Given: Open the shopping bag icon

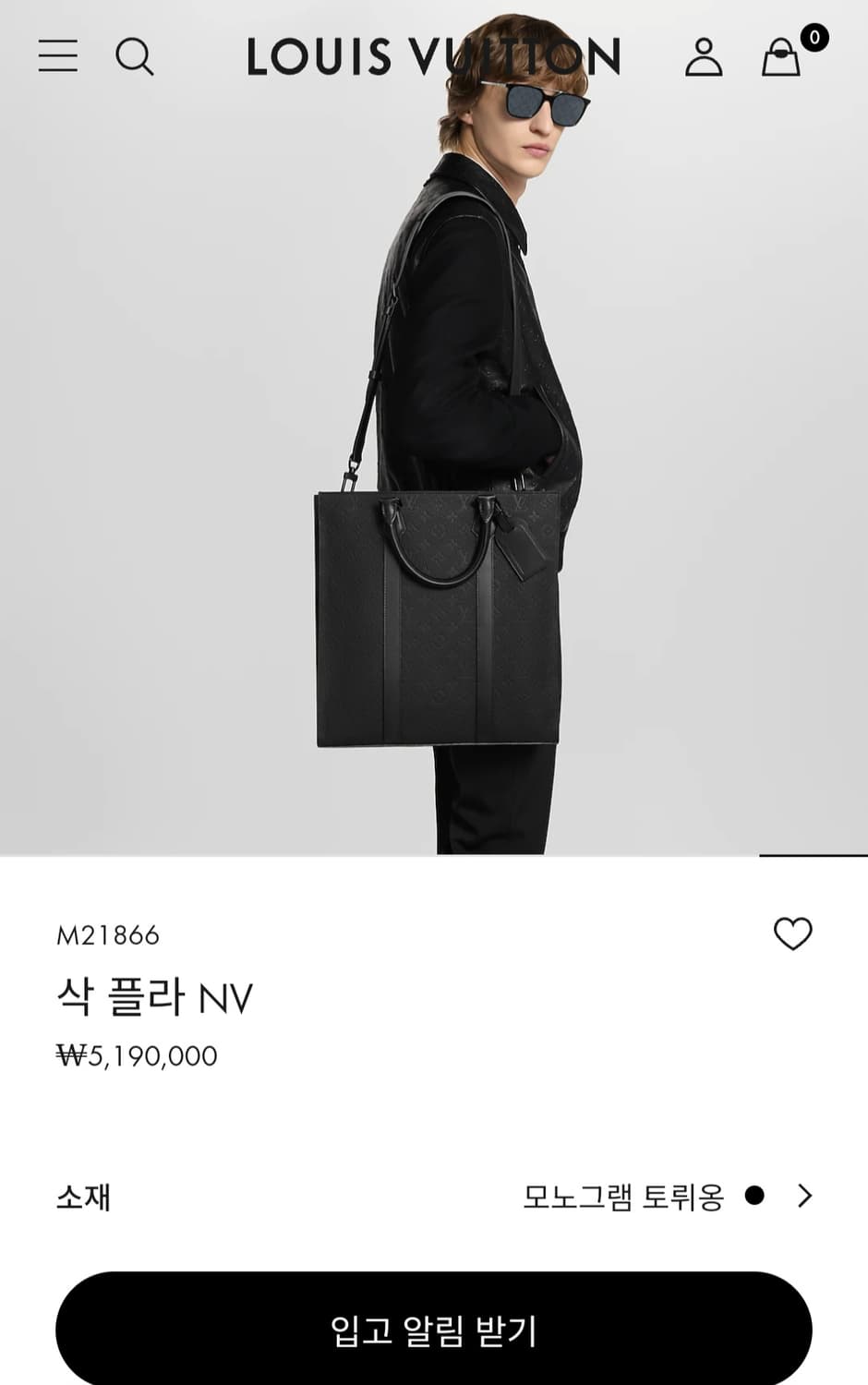Looking at the screenshot, I should (780, 60).
